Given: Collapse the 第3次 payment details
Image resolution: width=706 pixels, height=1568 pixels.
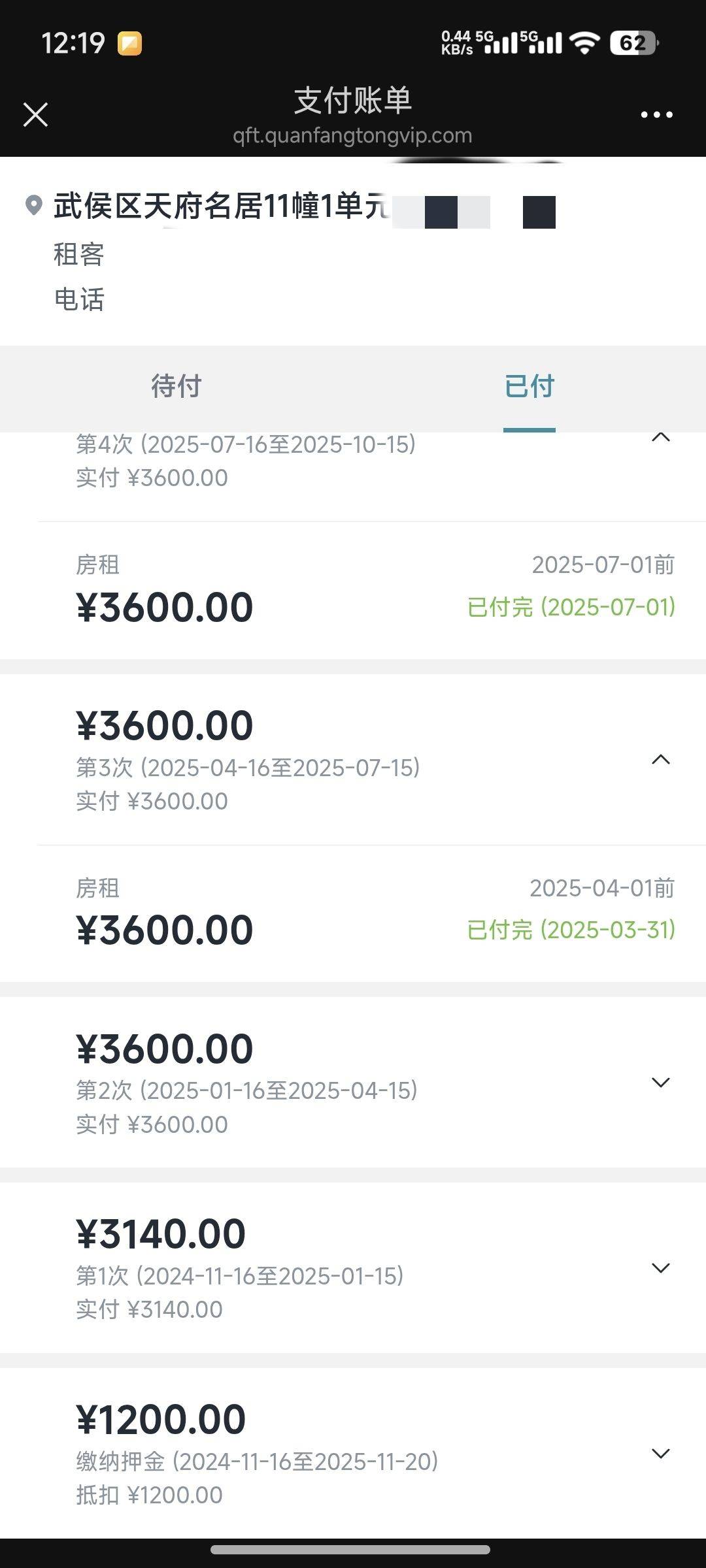Looking at the screenshot, I should pyautogui.click(x=661, y=759).
